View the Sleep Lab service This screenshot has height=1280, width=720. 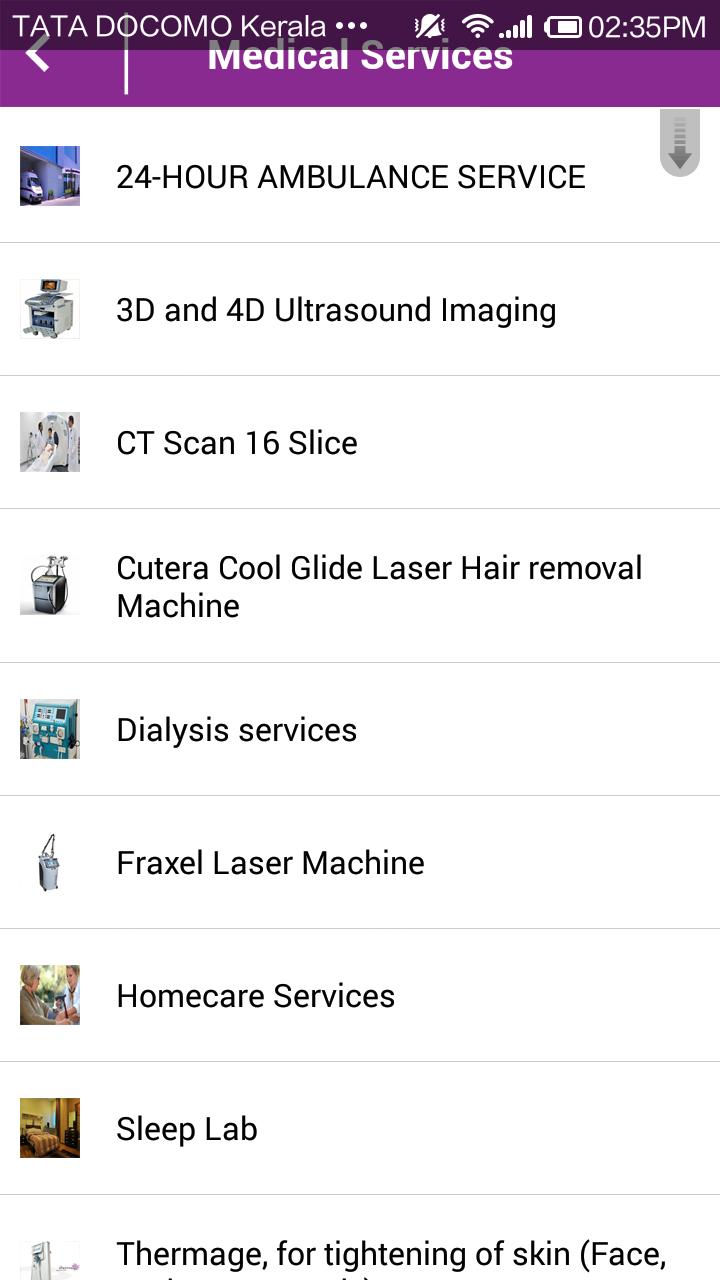[x=187, y=1129]
